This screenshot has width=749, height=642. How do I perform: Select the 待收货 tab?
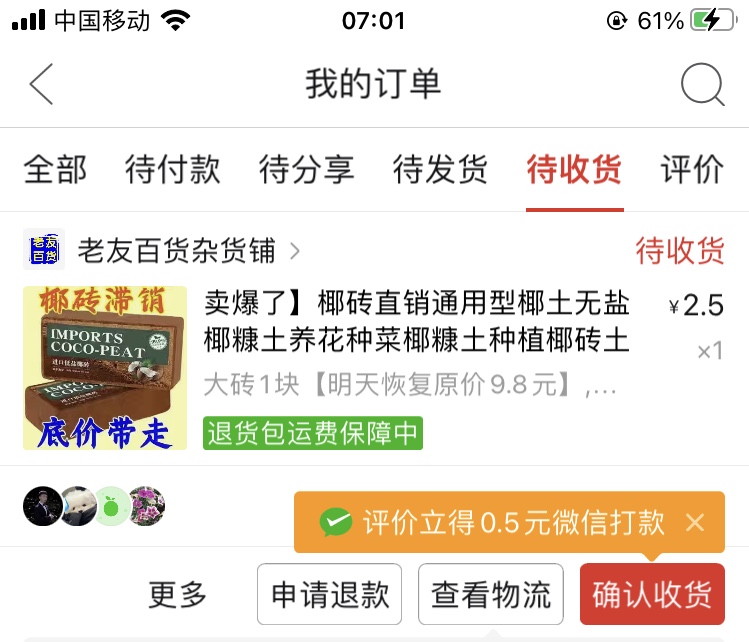pos(574,169)
